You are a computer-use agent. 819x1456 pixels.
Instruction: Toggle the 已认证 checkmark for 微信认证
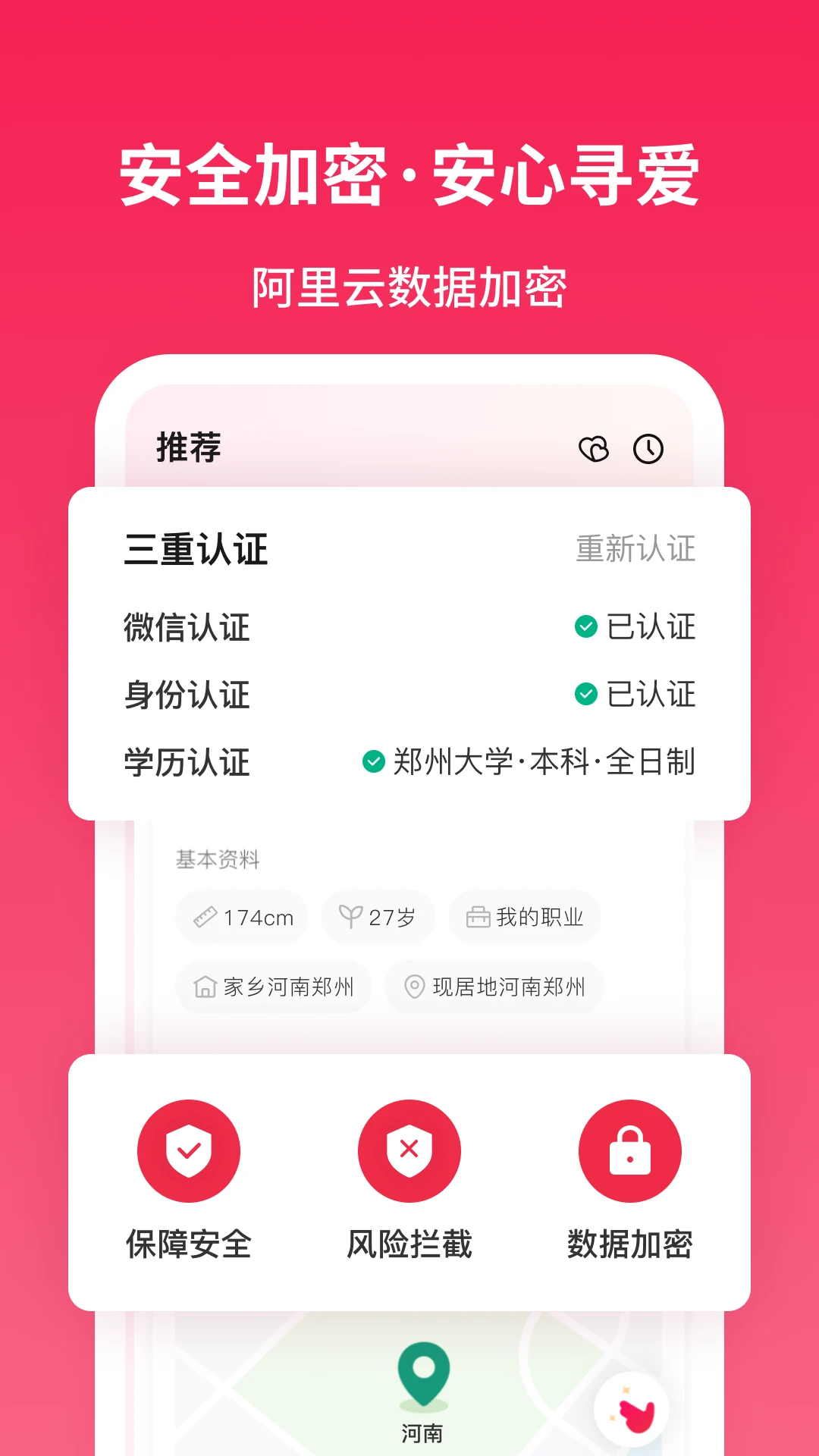pos(585,626)
